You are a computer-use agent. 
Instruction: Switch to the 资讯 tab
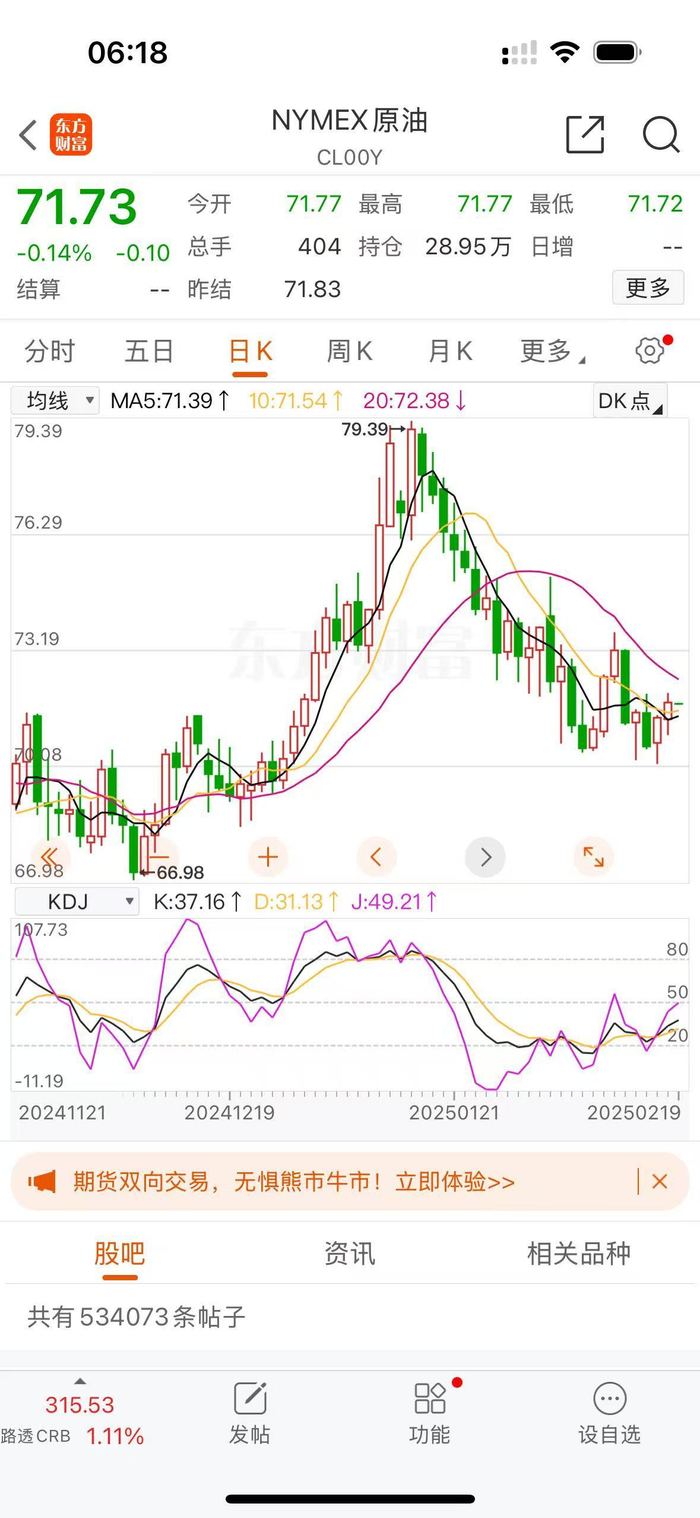(x=349, y=1253)
